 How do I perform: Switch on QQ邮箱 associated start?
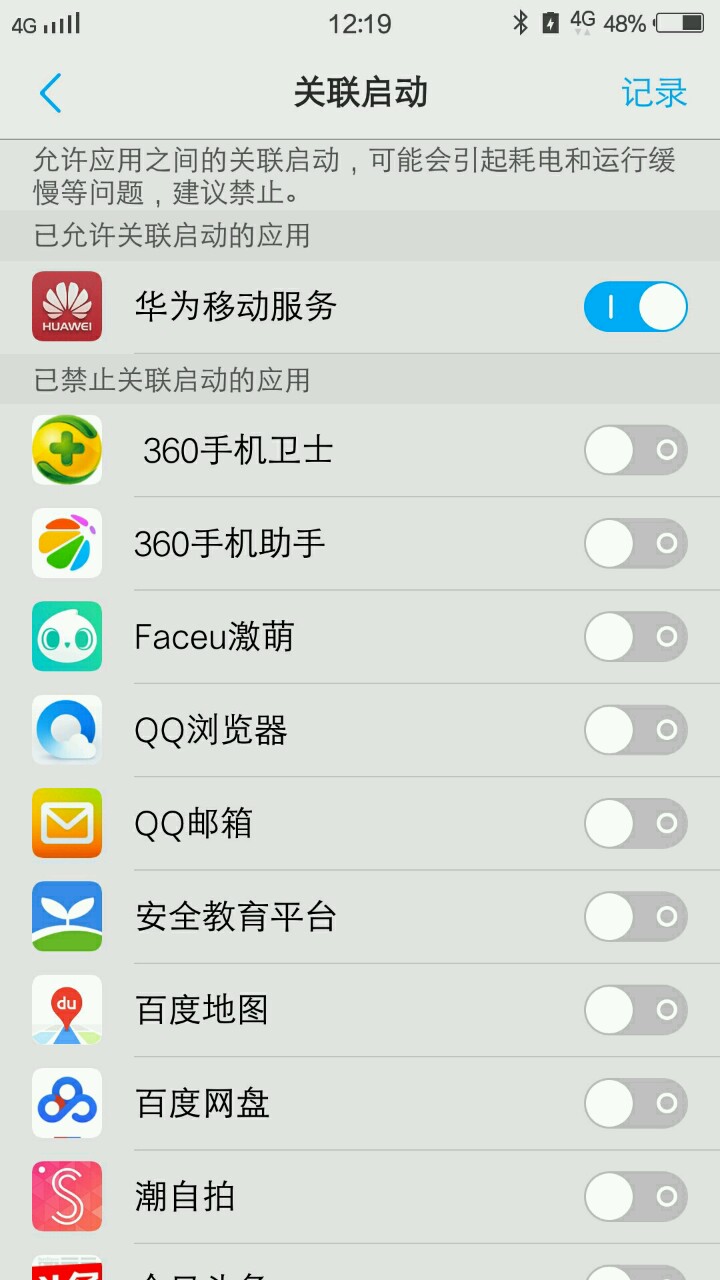click(636, 824)
